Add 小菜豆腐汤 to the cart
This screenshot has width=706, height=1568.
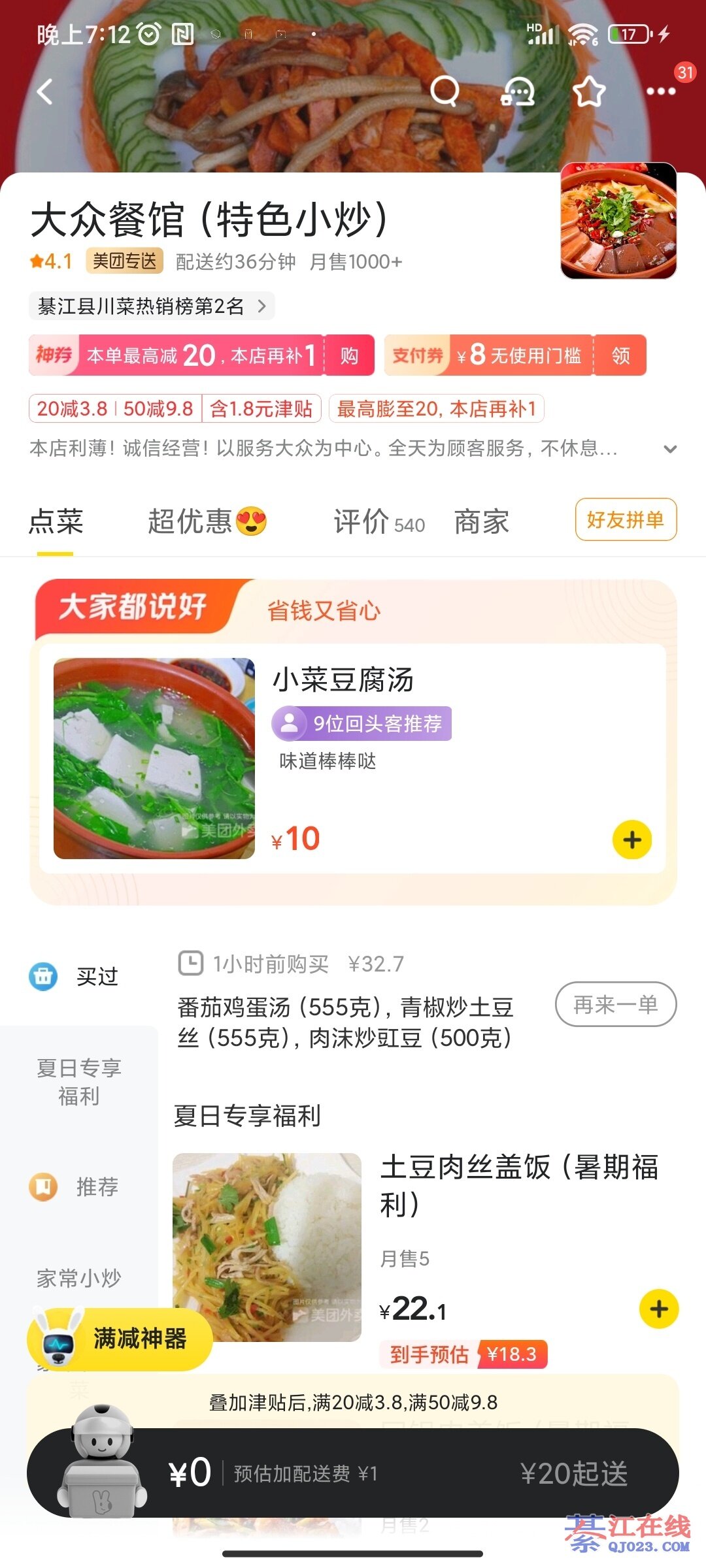632,840
